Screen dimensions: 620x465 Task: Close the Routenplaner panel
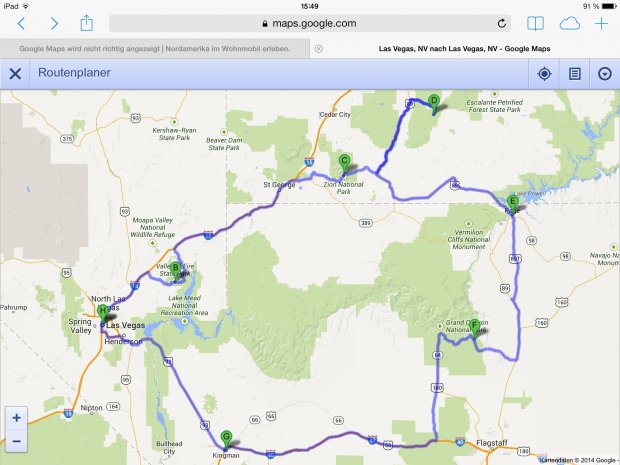tap(15, 73)
